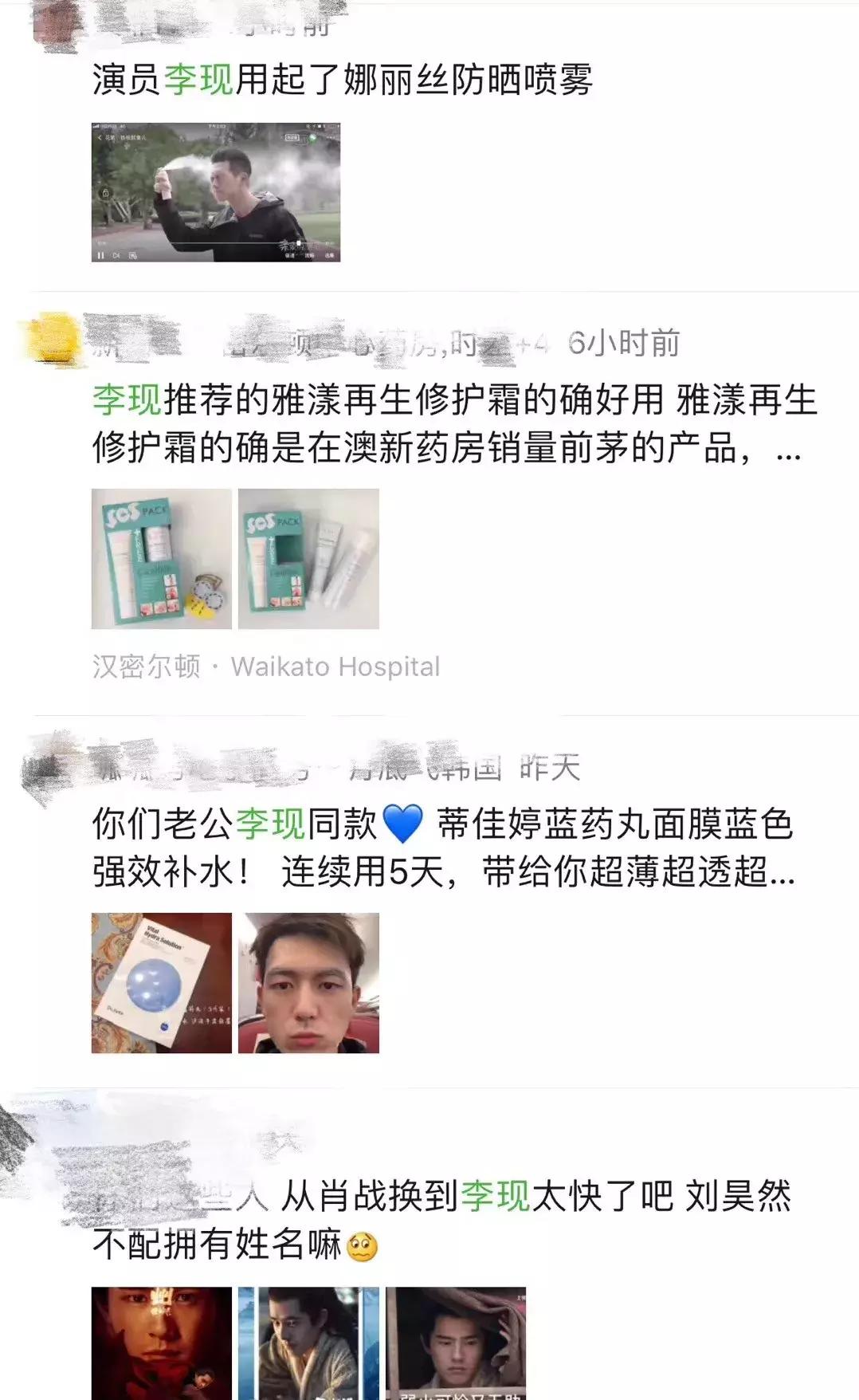This screenshot has height=1400, width=859.
Task: Click the video progress bar slider handle
Action: [x=298, y=242]
